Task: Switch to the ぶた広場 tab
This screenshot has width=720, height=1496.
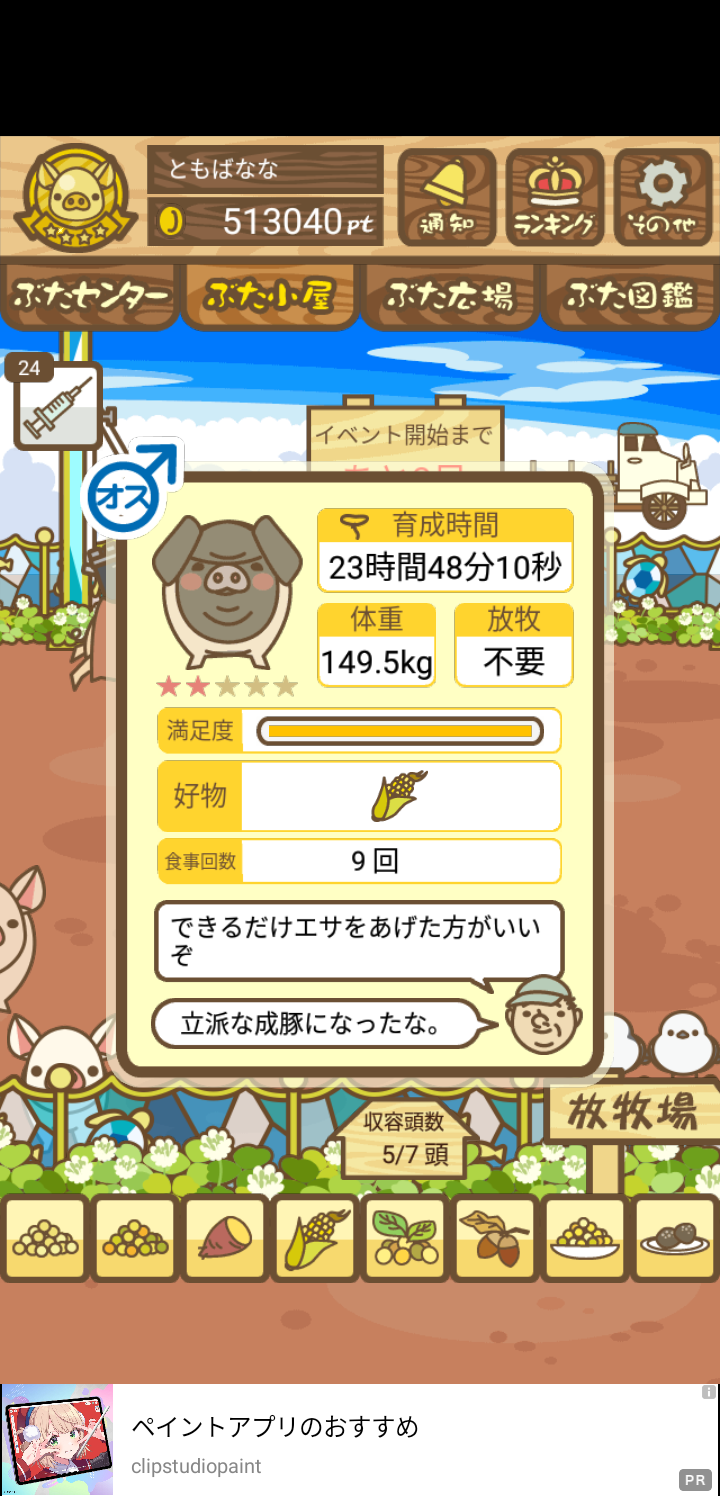Action: coord(450,296)
